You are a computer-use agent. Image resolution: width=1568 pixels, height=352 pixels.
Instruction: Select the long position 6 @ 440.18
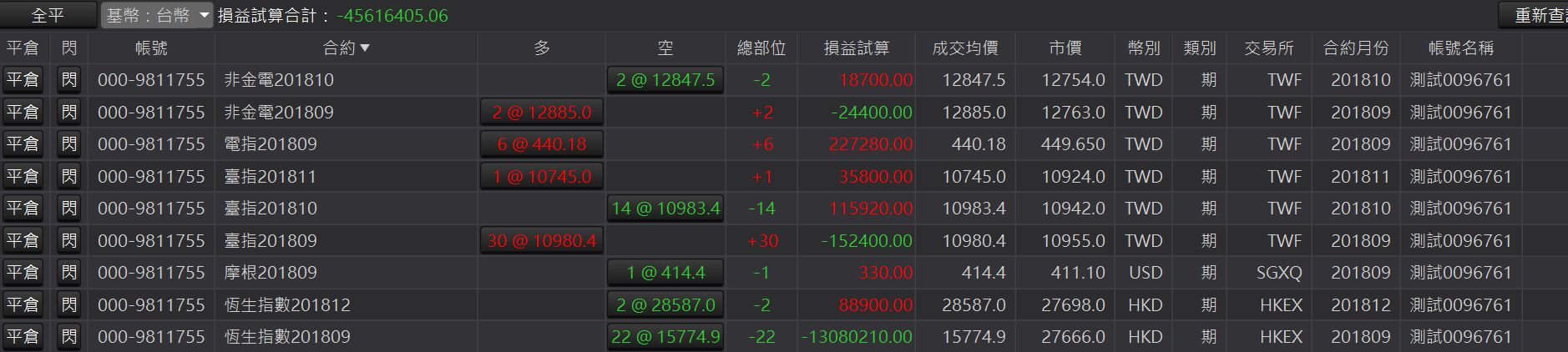click(x=542, y=144)
